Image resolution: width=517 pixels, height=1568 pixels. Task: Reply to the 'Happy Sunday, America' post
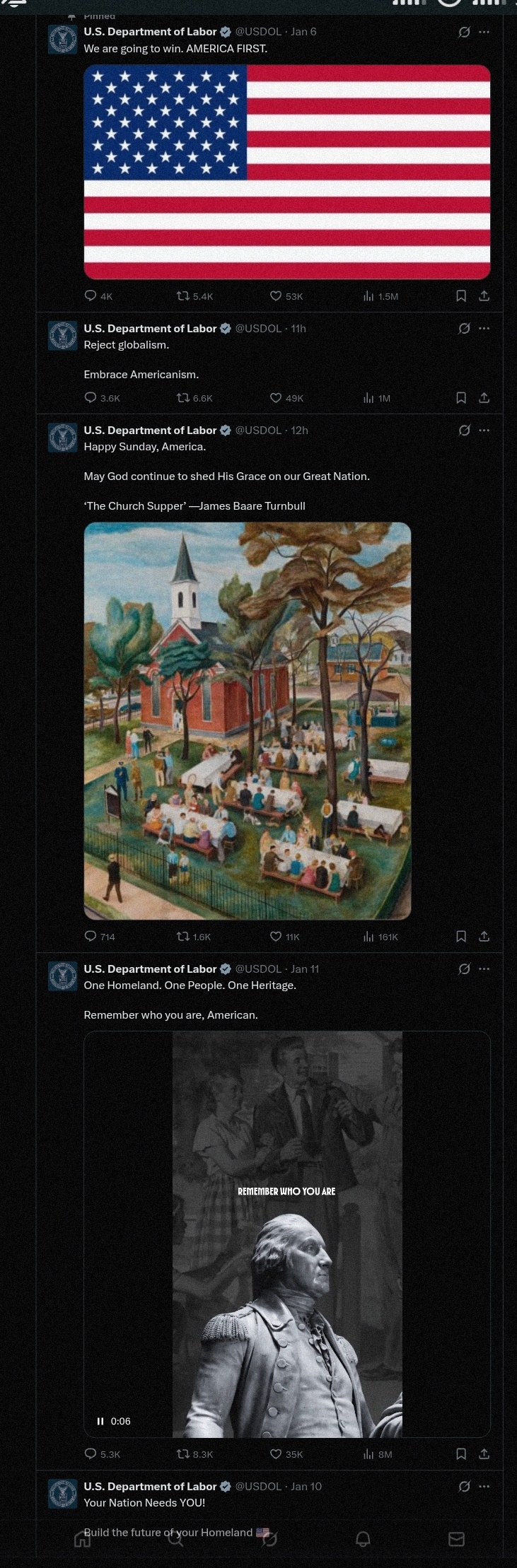91,936
